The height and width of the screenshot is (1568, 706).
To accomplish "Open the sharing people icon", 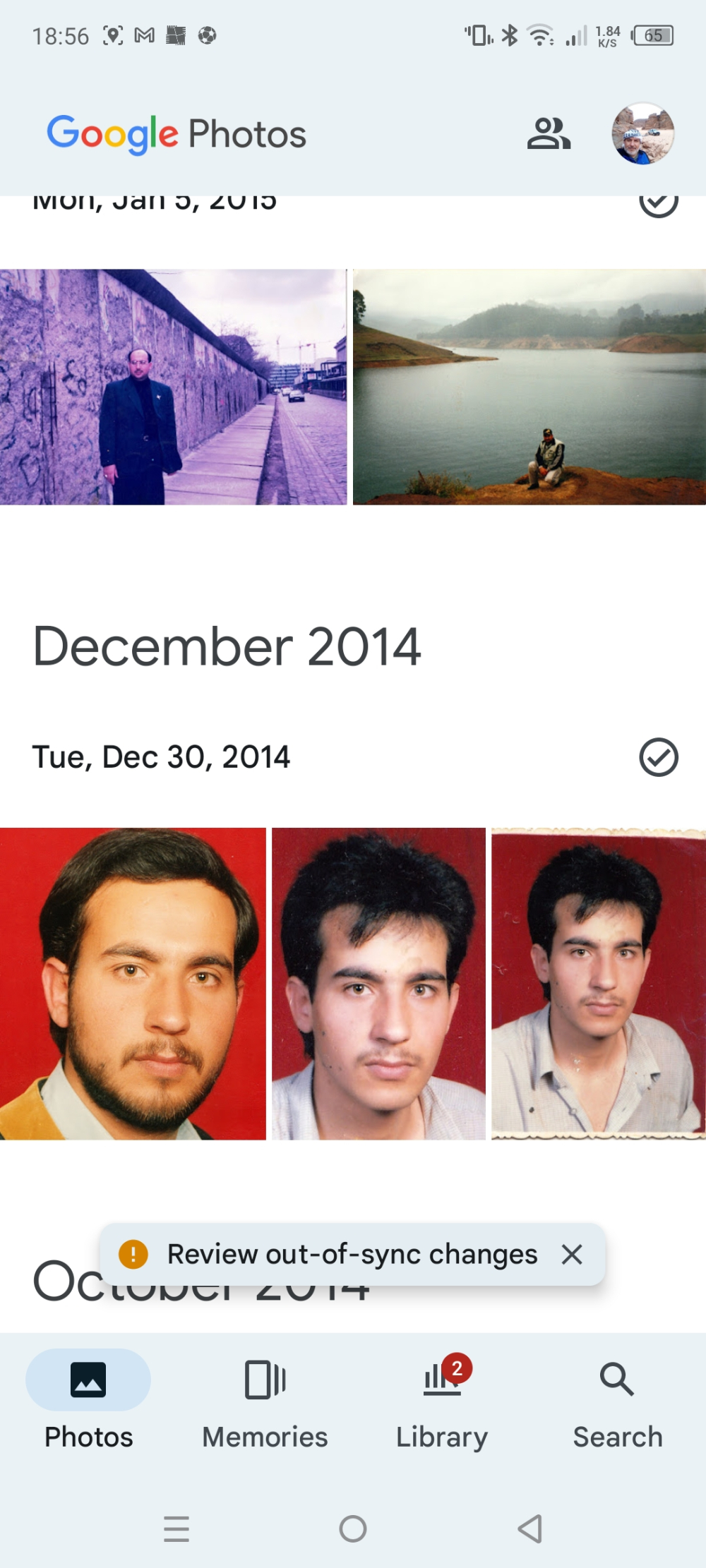I will tap(548, 133).
